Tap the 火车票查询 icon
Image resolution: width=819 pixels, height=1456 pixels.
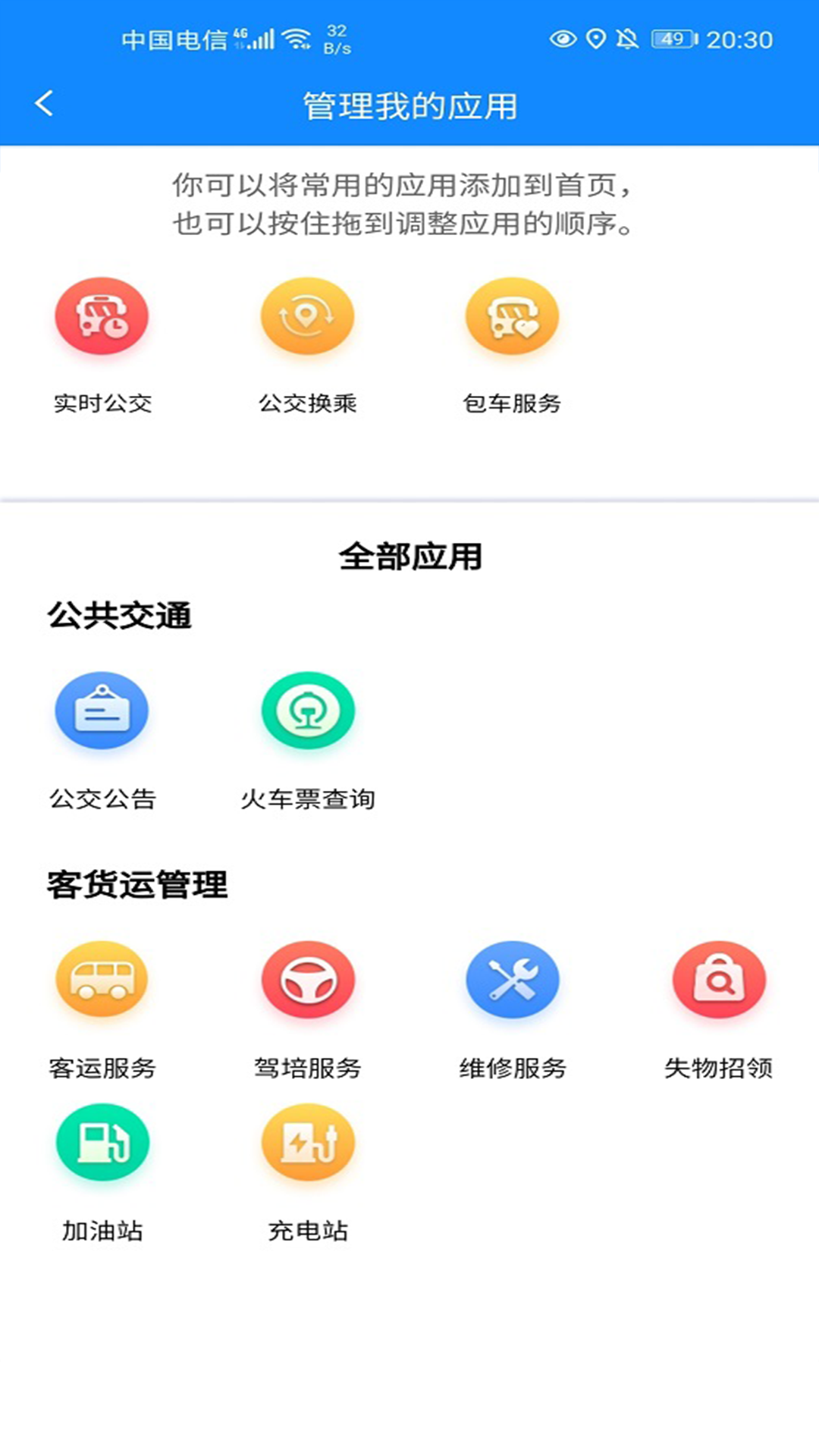[x=307, y=711]
